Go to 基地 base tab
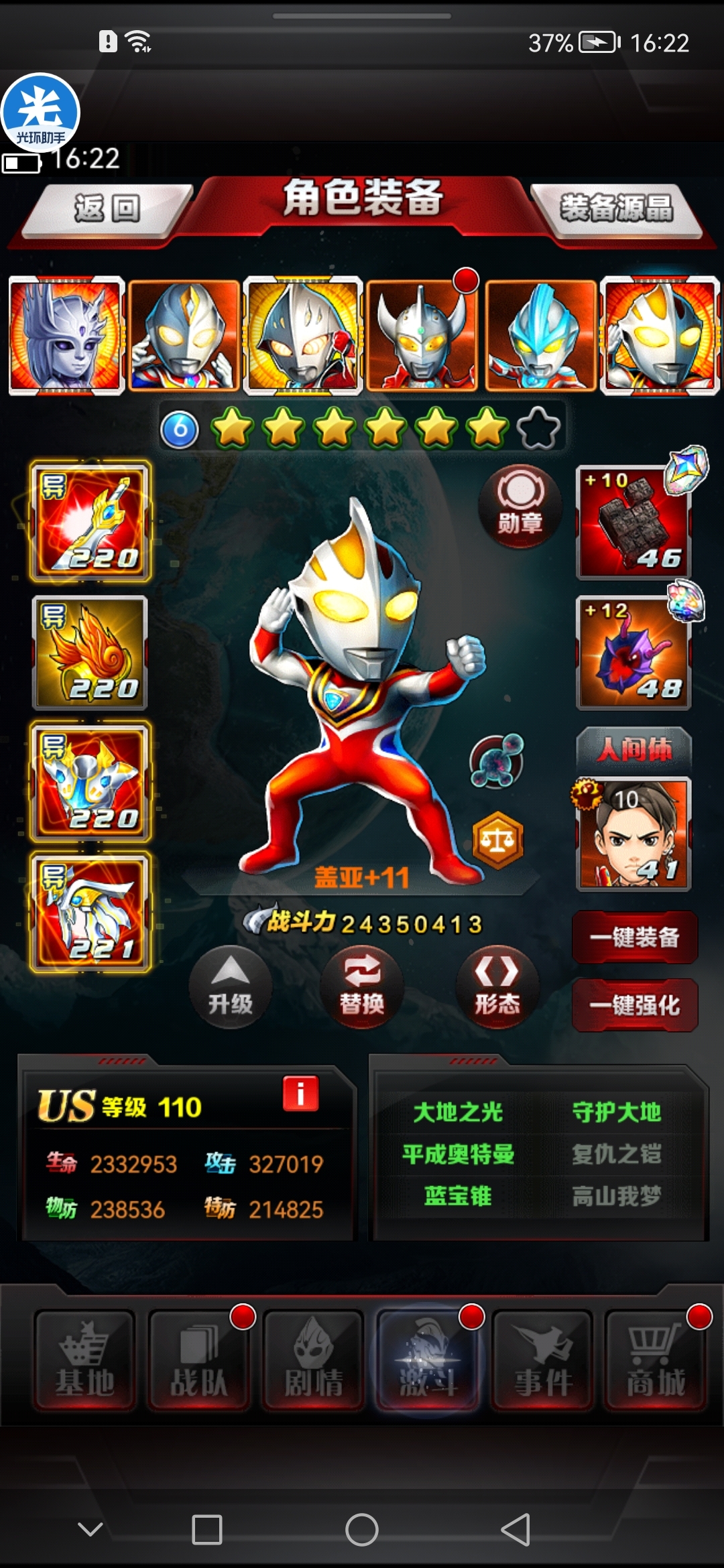 pyautogui.click(x=84, y=1362)
